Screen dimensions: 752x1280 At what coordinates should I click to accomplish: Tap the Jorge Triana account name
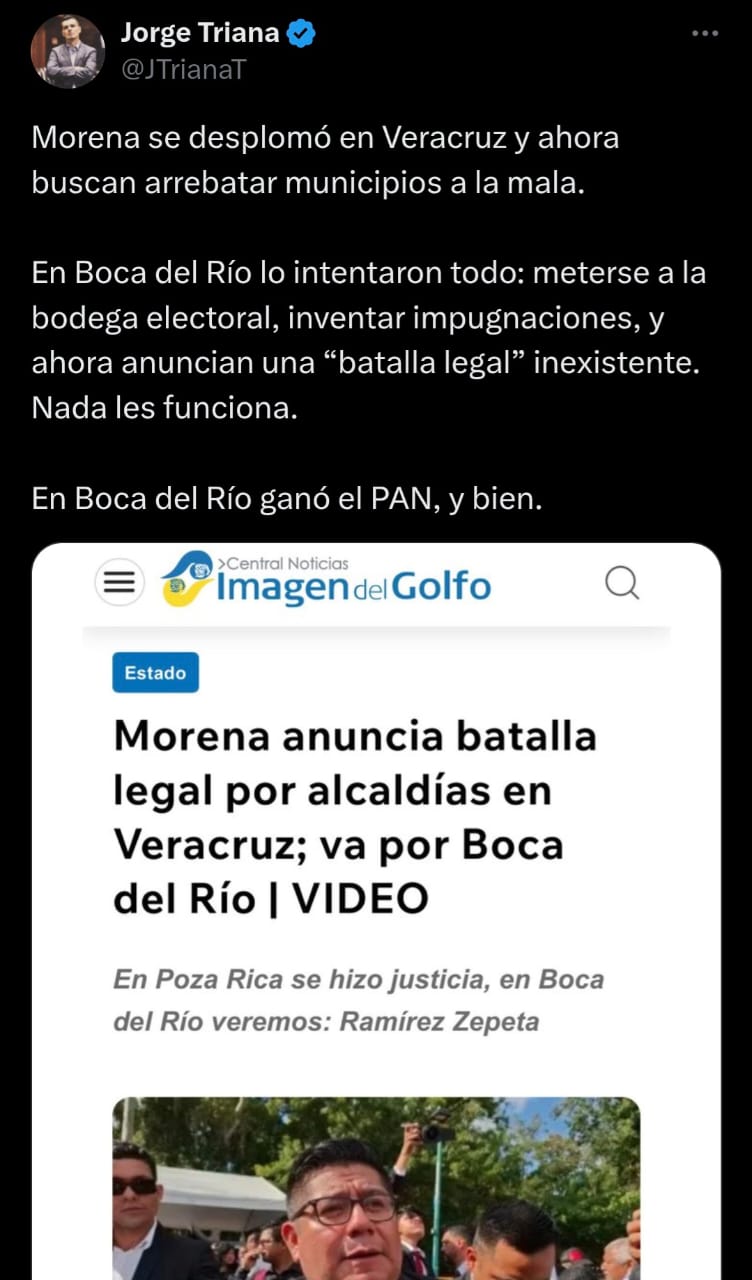(199, 33)
